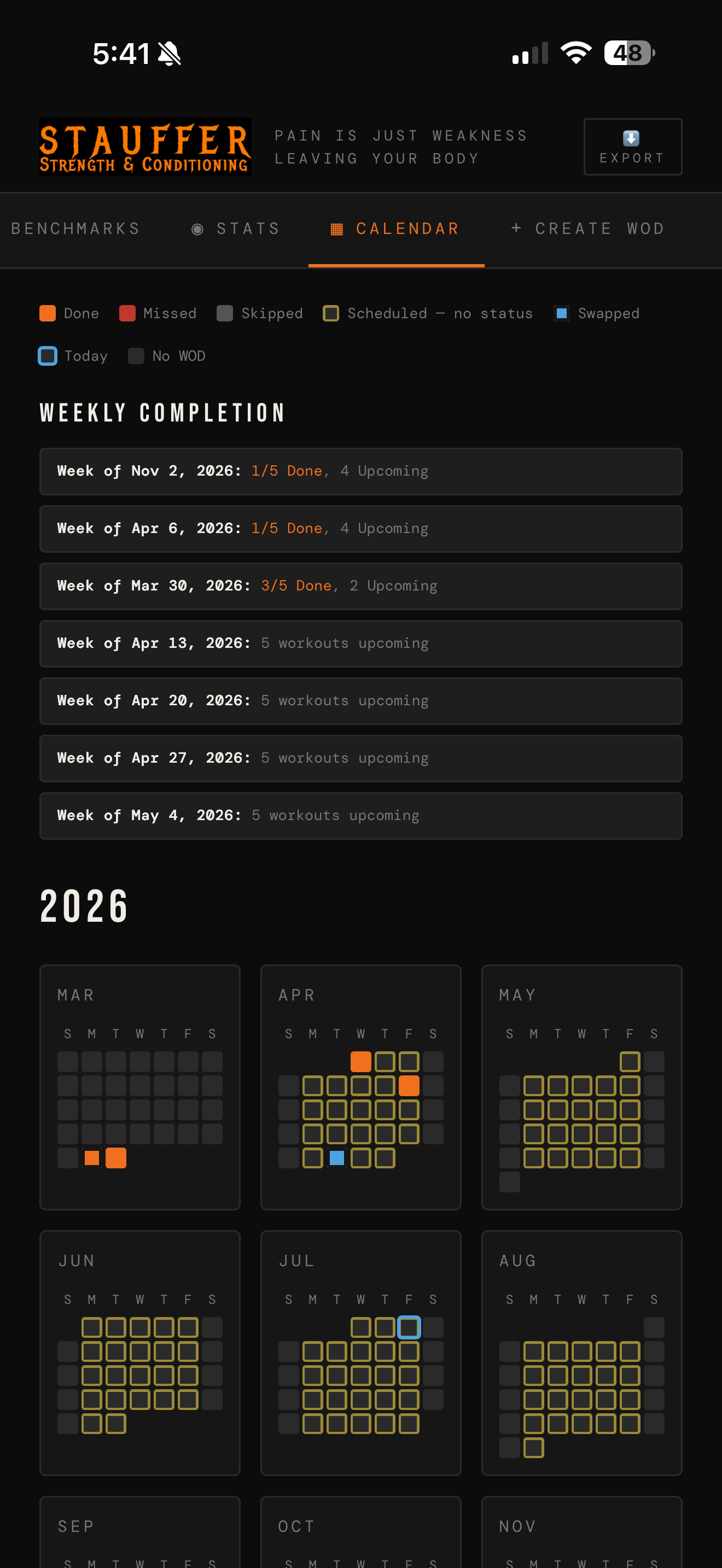Viewport: 722px width, 1568px height.
Task: Tap the Export button
Action: [x=632, y=147]
